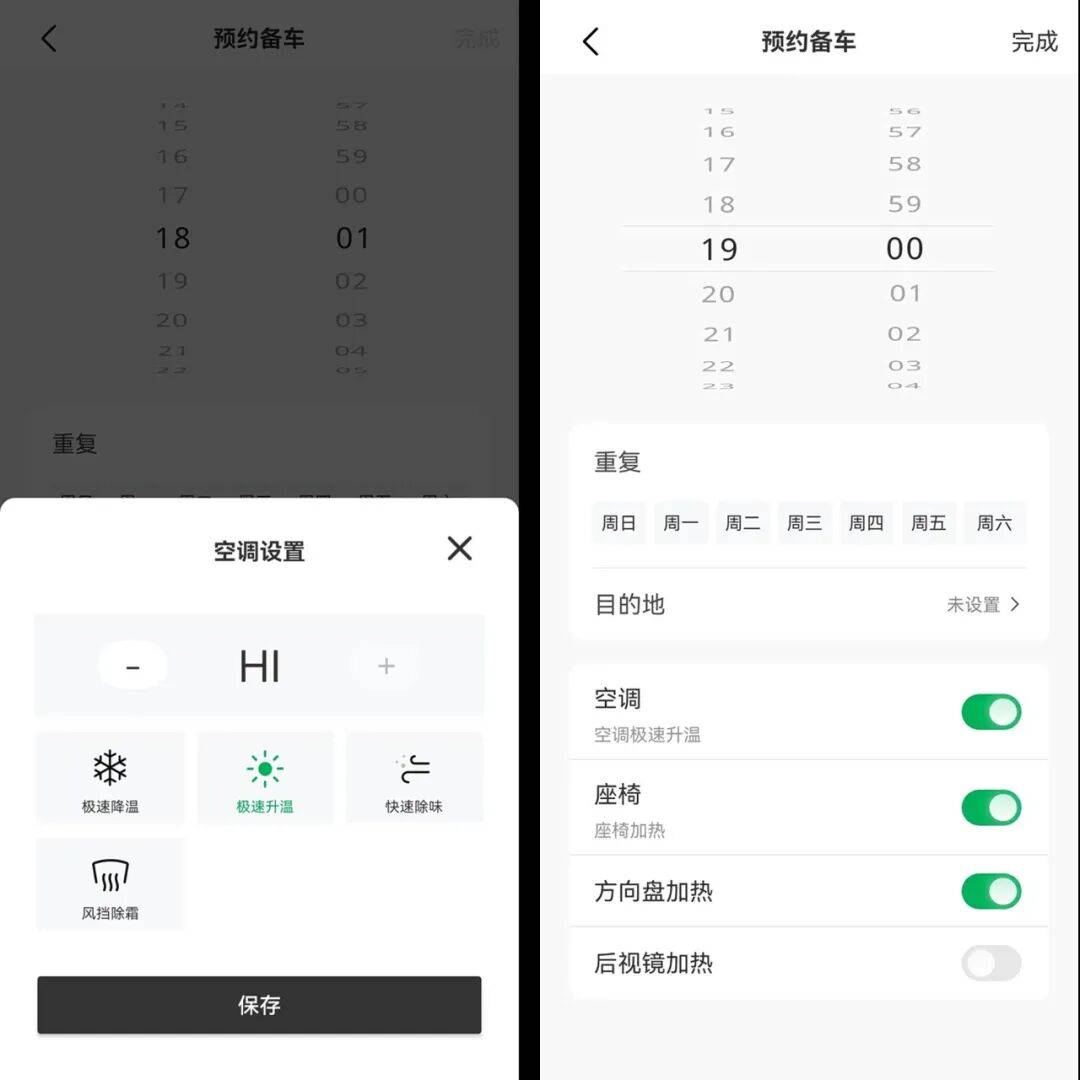The image size is (1080, 1080).
Task: Turn off the 座椅 heating switch
Action: coord(991,808)
